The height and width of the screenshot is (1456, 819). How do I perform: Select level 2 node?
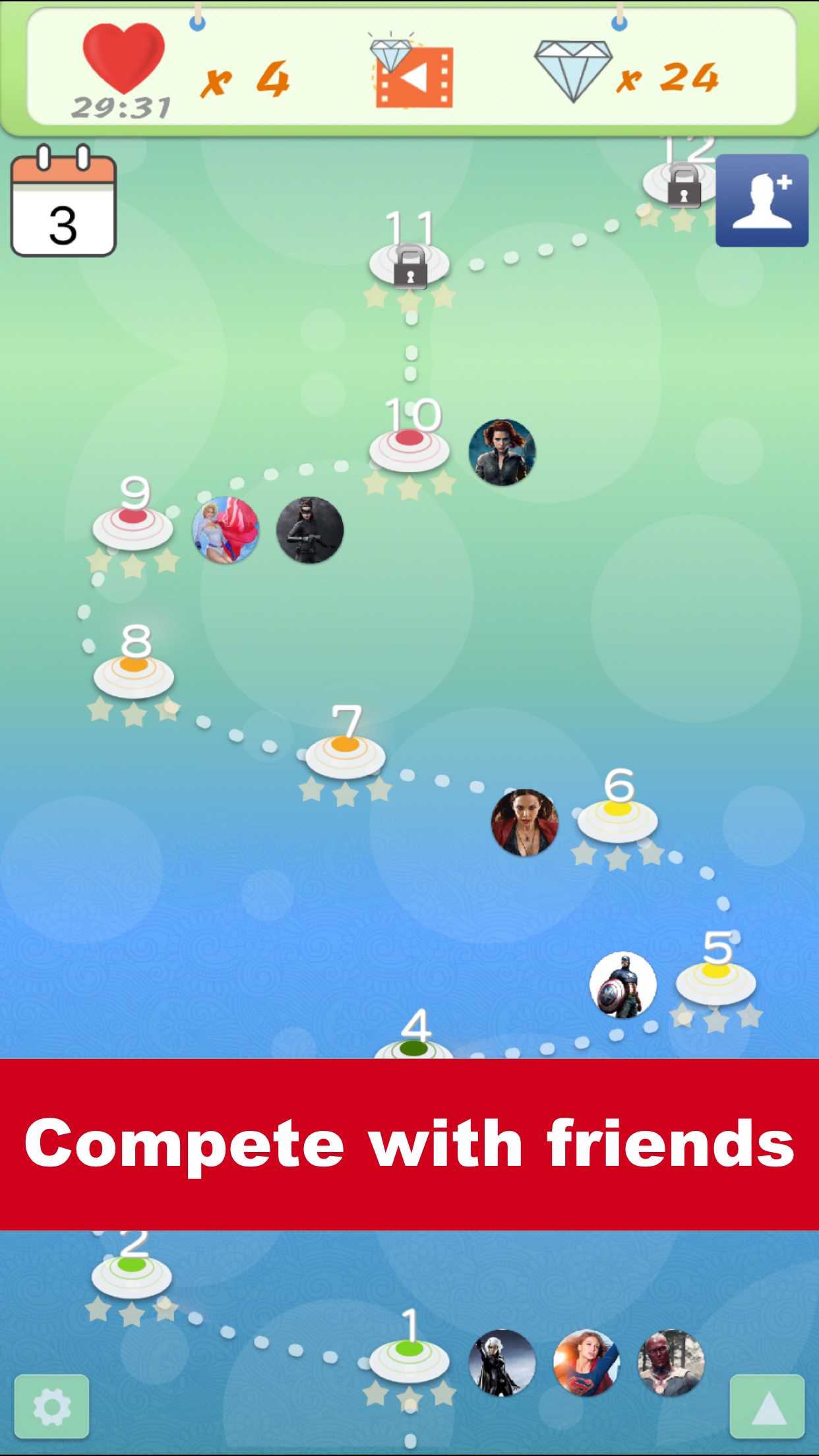[x=132, y=1274]
